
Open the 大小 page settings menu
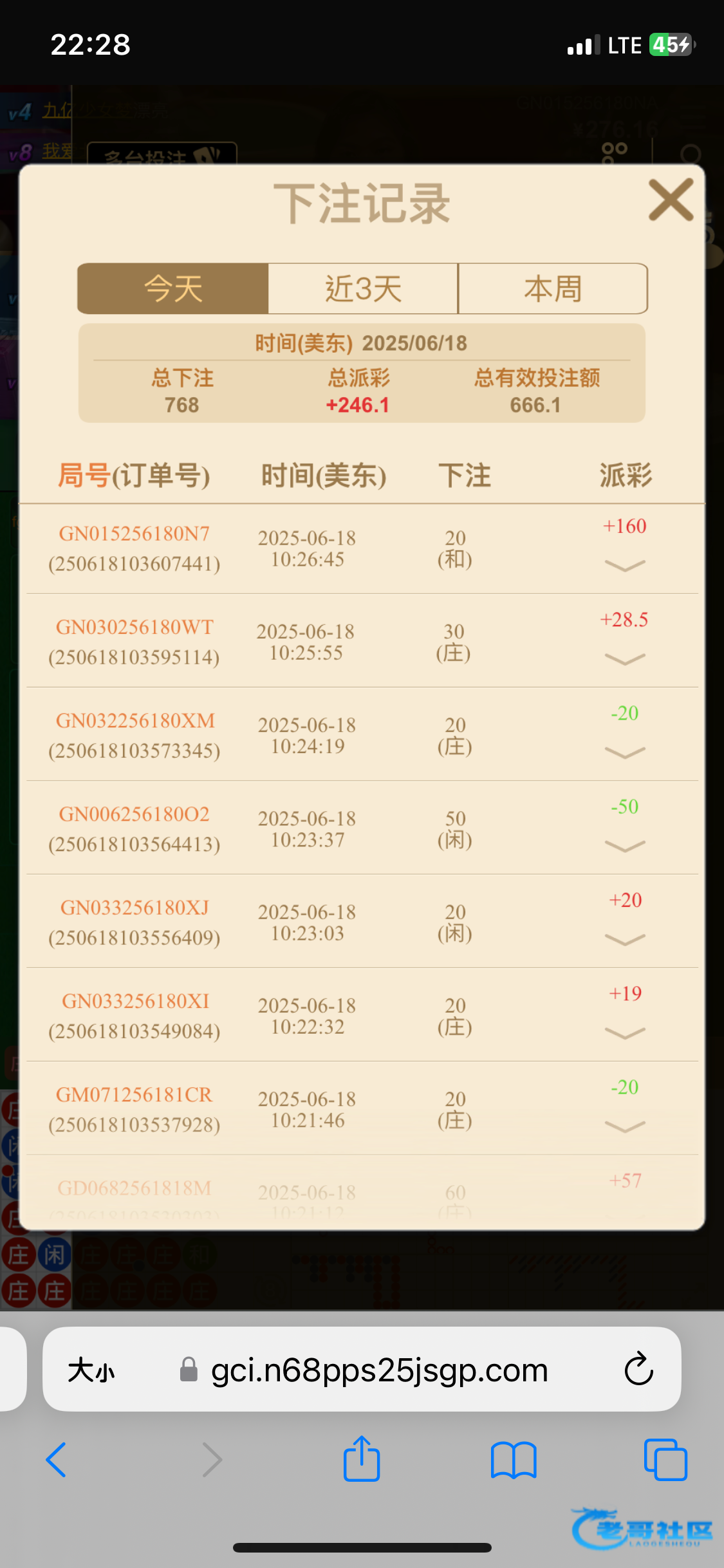tap(91, 1370)
